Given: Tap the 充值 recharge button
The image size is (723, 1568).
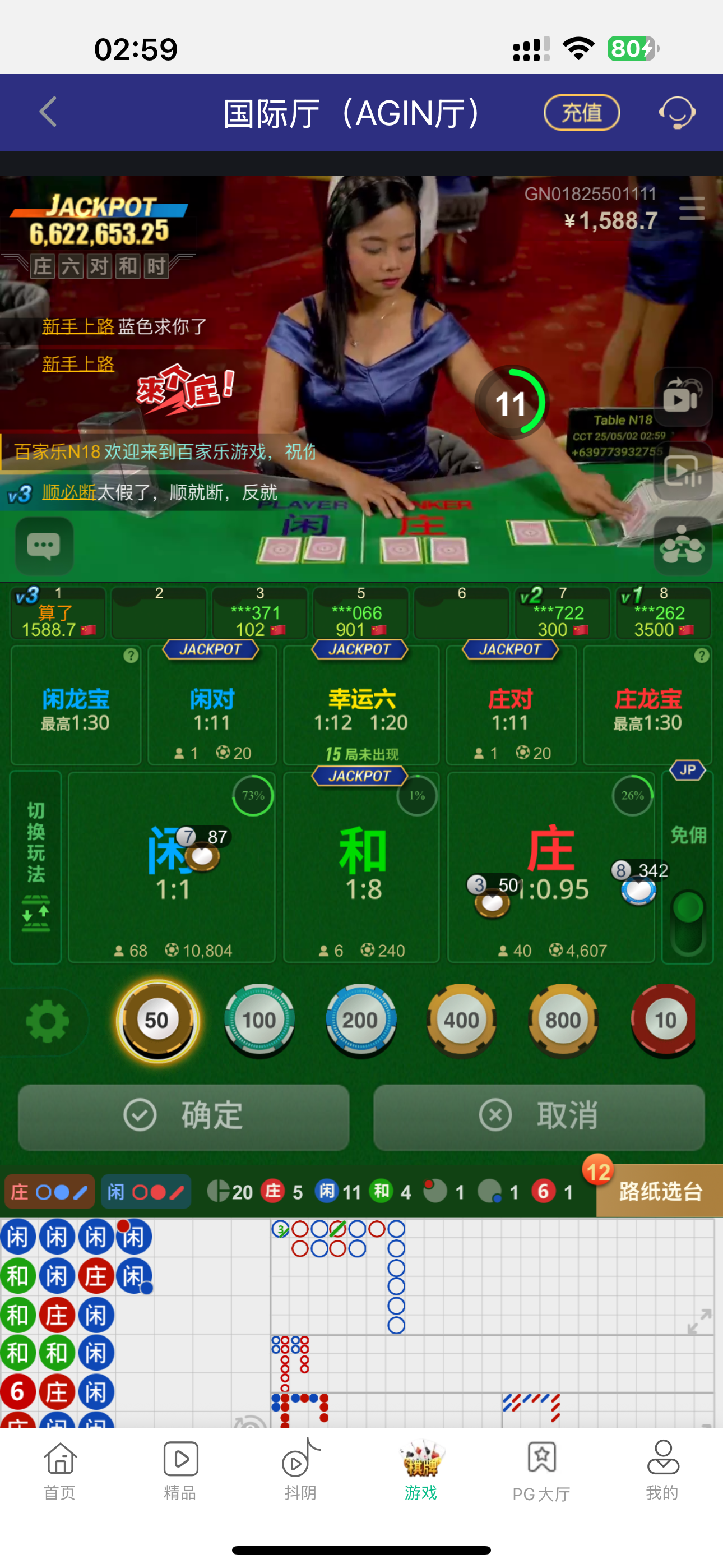Looking at the screenshot, I should click(x=581, y=113).
